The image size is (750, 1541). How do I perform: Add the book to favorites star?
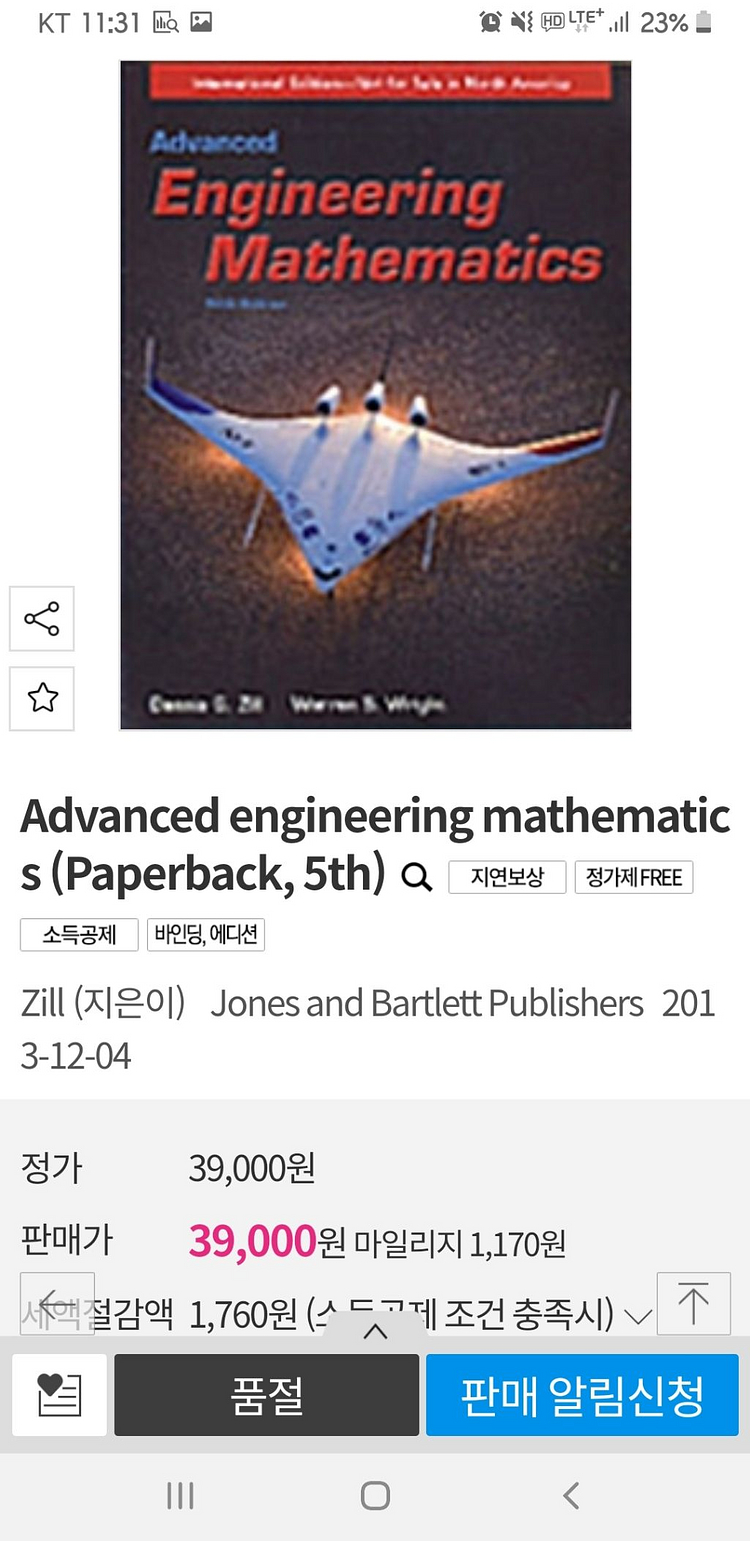tap(42, 698)
